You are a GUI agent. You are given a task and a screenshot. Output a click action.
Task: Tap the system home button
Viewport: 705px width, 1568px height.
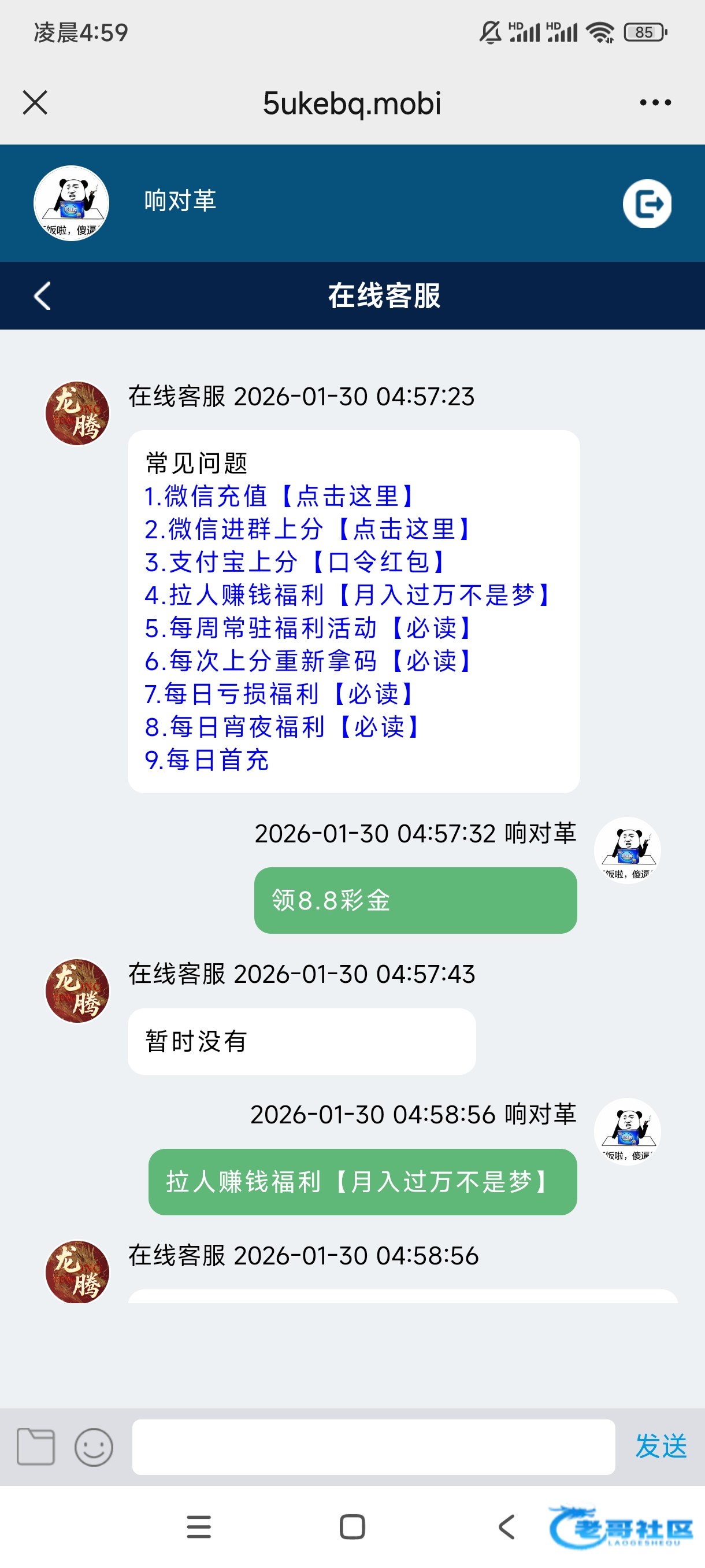(352, 1526)
